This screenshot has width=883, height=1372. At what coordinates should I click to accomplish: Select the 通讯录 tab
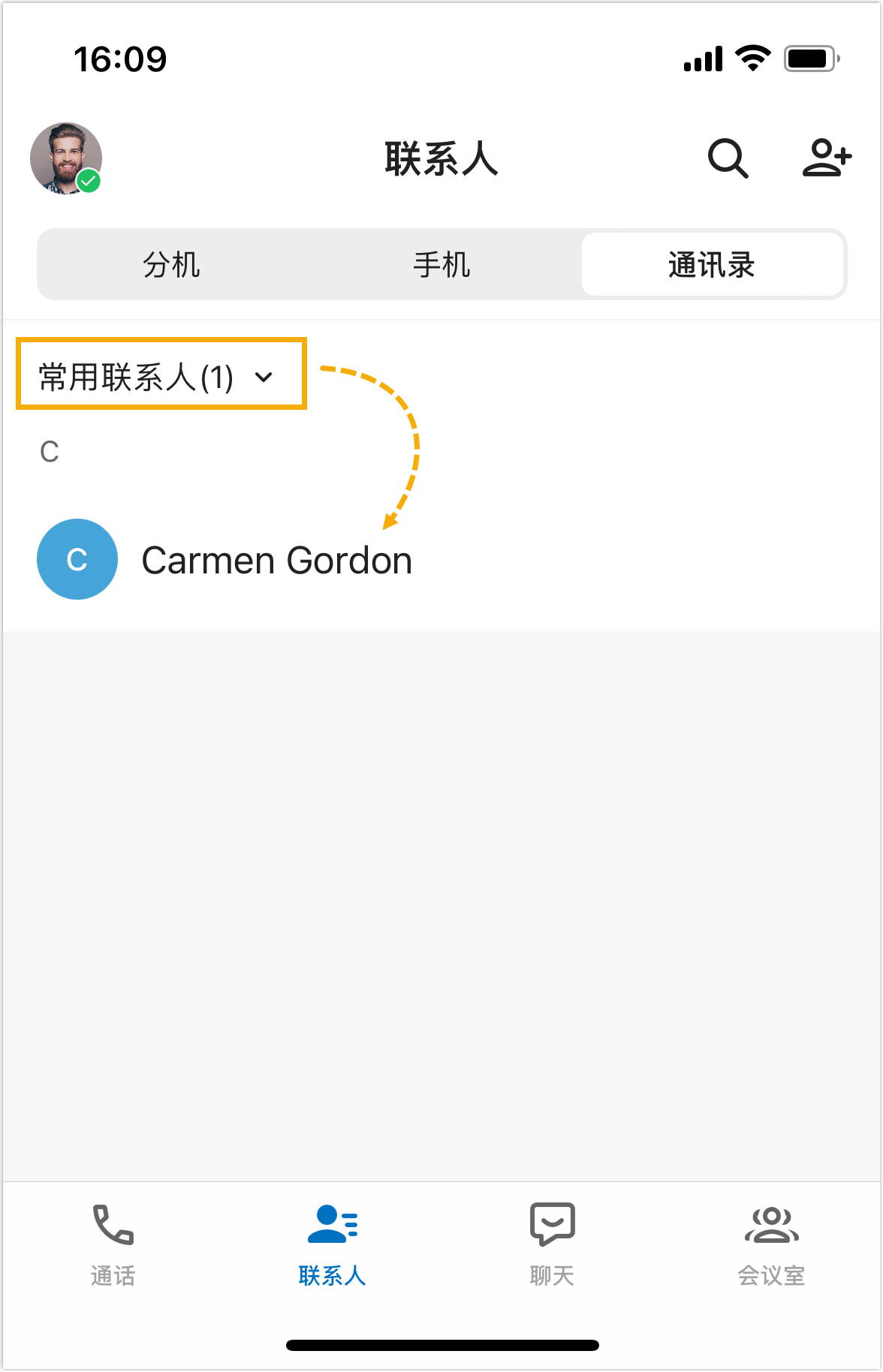click(x=711, y=265)
